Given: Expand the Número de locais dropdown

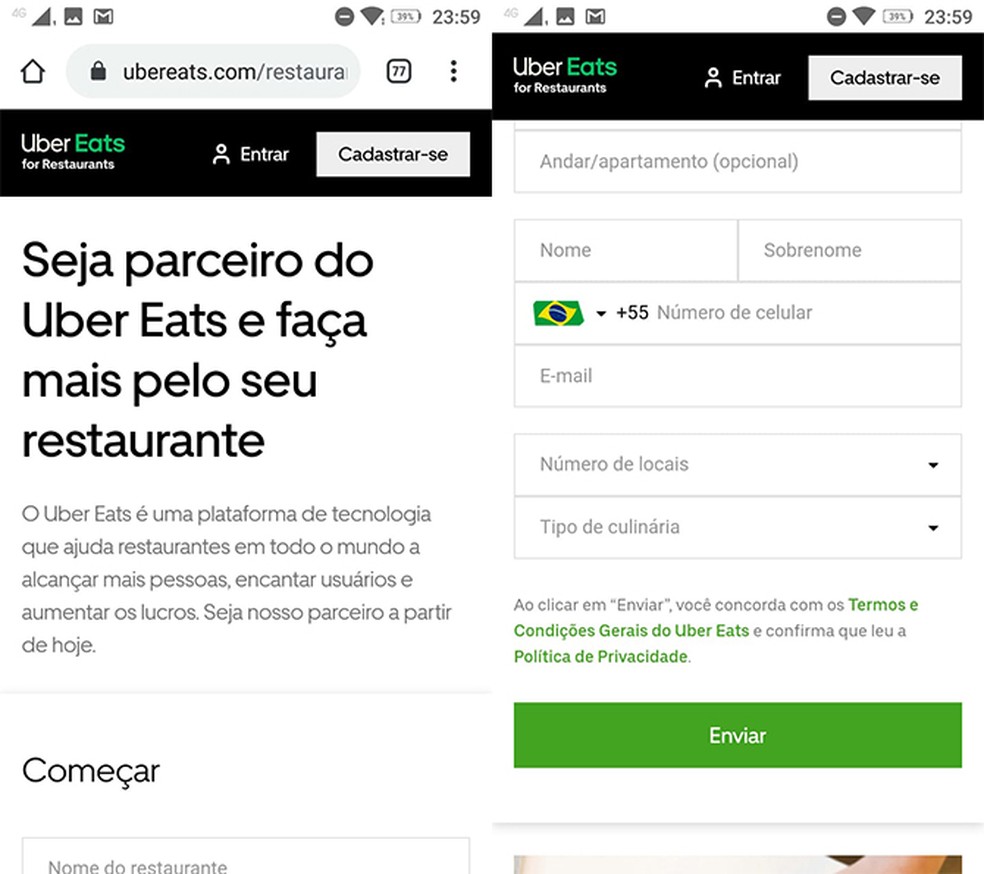Looking at the screenshot, I should pyautogui.click(x=737, y=464).
